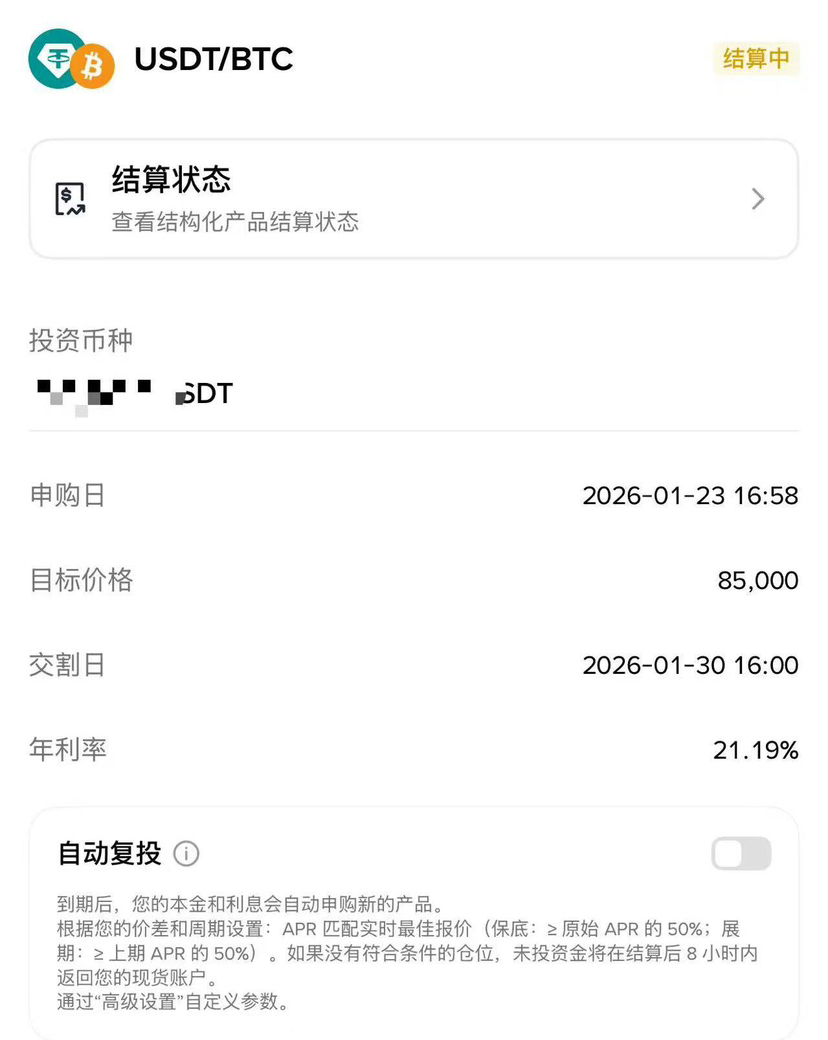Open the 结算状态 settlement status card
Screen dimensions: 828x1040
(413, 199)
